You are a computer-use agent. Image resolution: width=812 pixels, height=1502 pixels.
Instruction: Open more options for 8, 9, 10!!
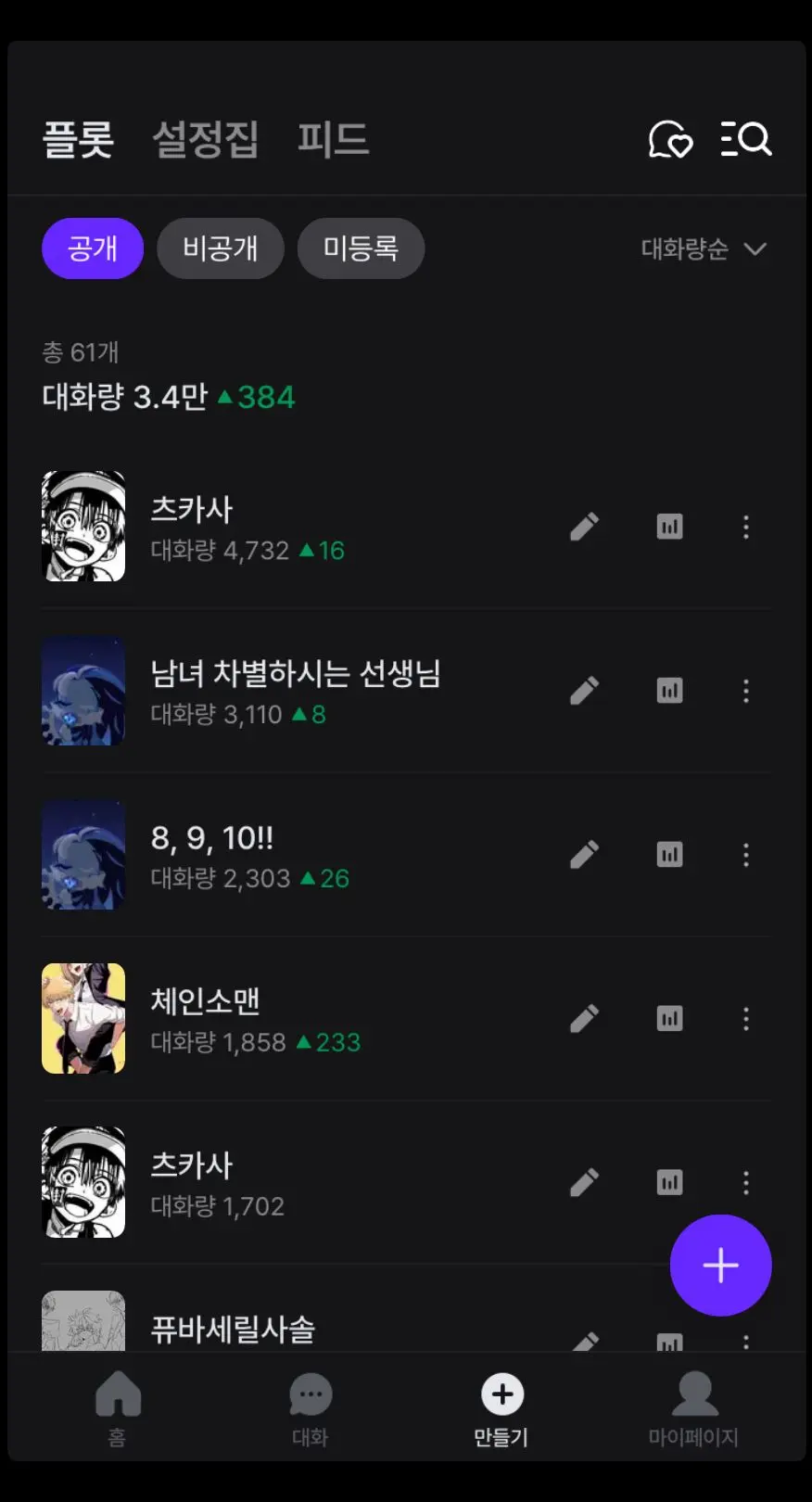746,855
